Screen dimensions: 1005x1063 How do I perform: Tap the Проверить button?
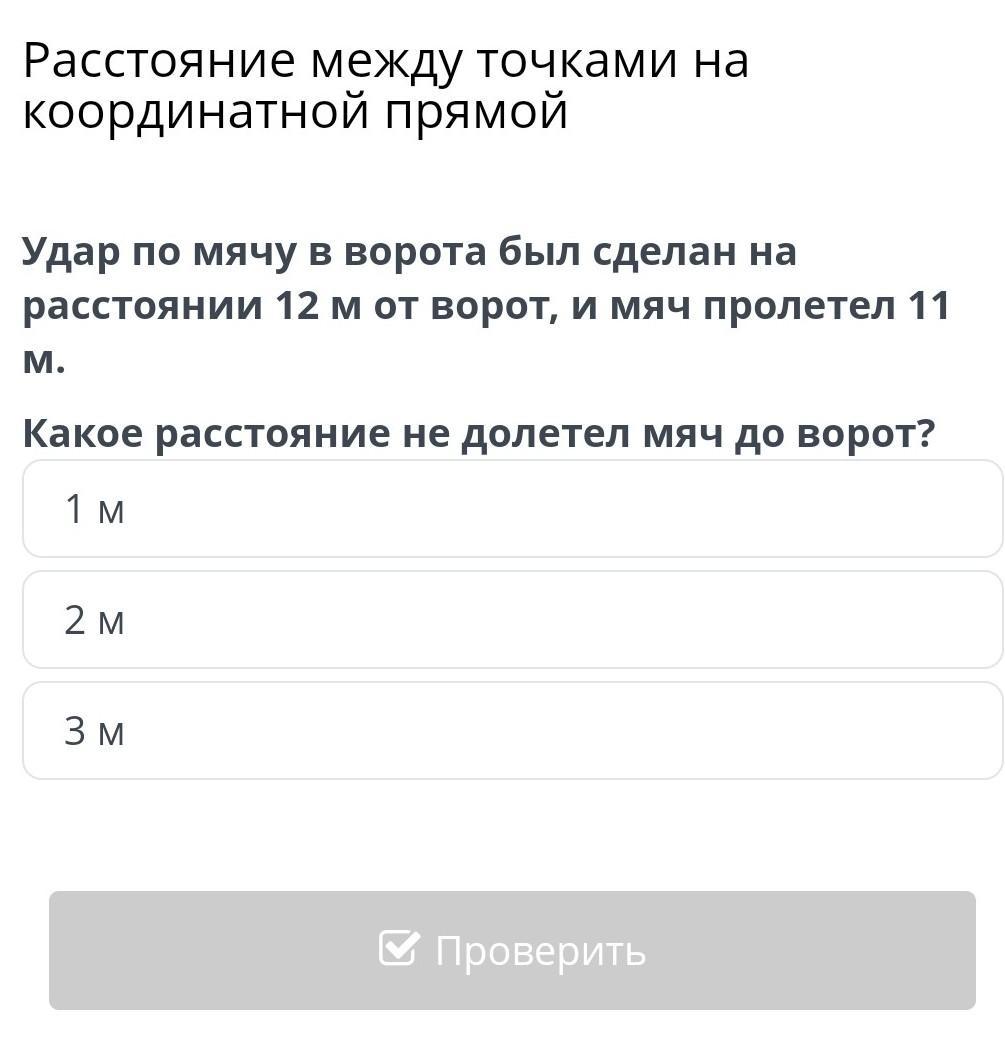point(512,950)
